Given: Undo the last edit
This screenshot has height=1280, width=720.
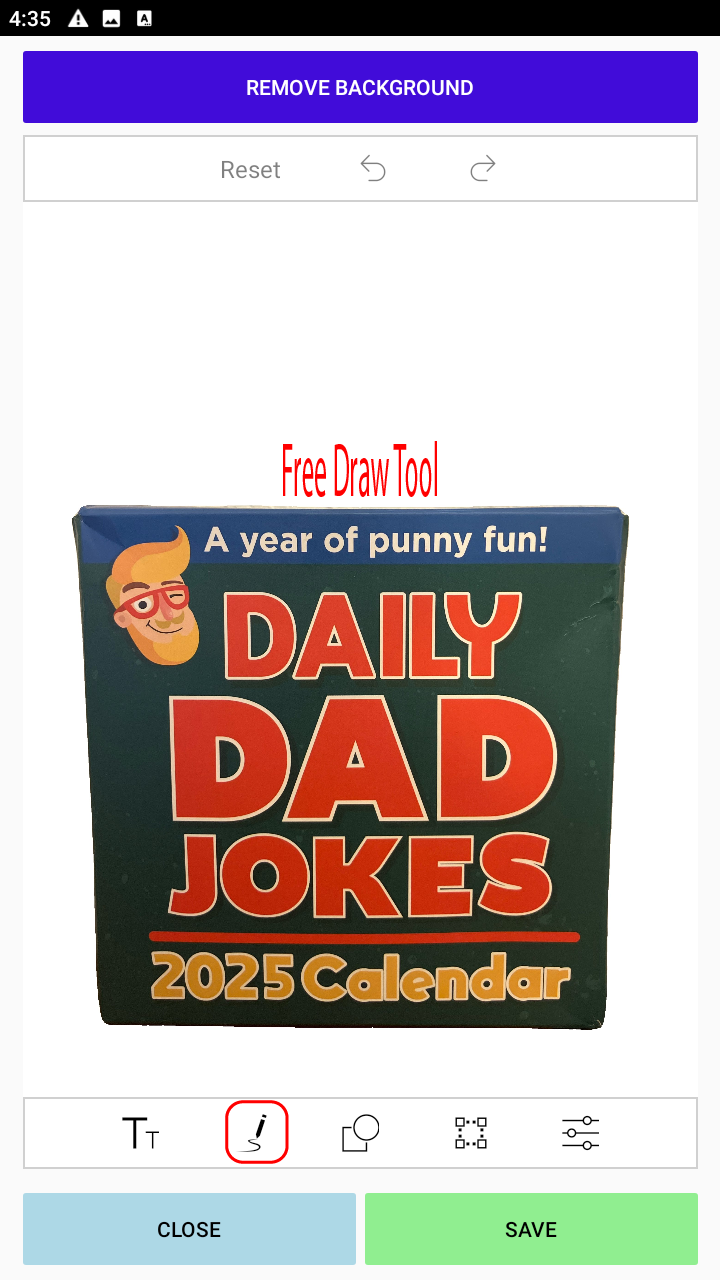Looking at the screenshot, I should (373, 169).
